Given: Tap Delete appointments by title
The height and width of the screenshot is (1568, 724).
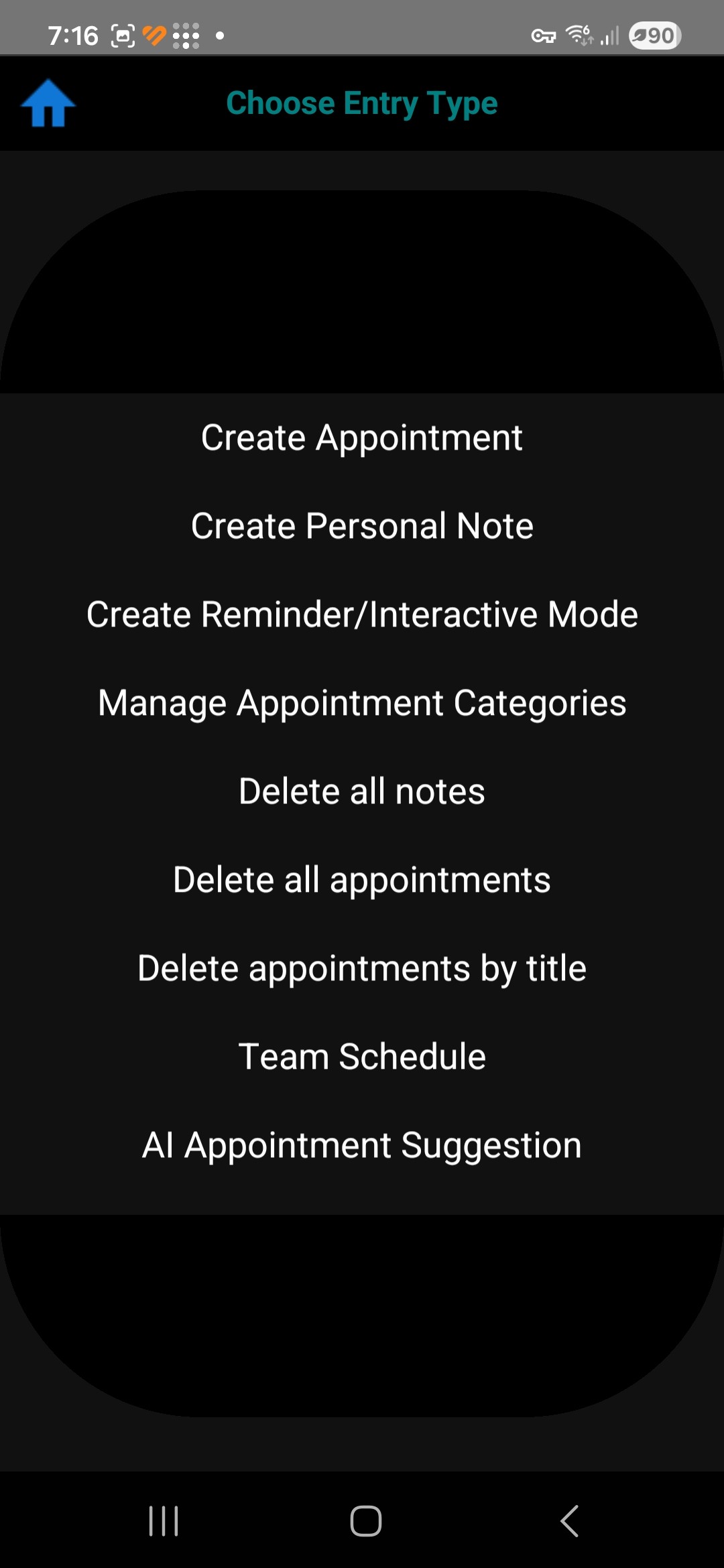Looking at the screenshot, I should click(x=362, y=969).
